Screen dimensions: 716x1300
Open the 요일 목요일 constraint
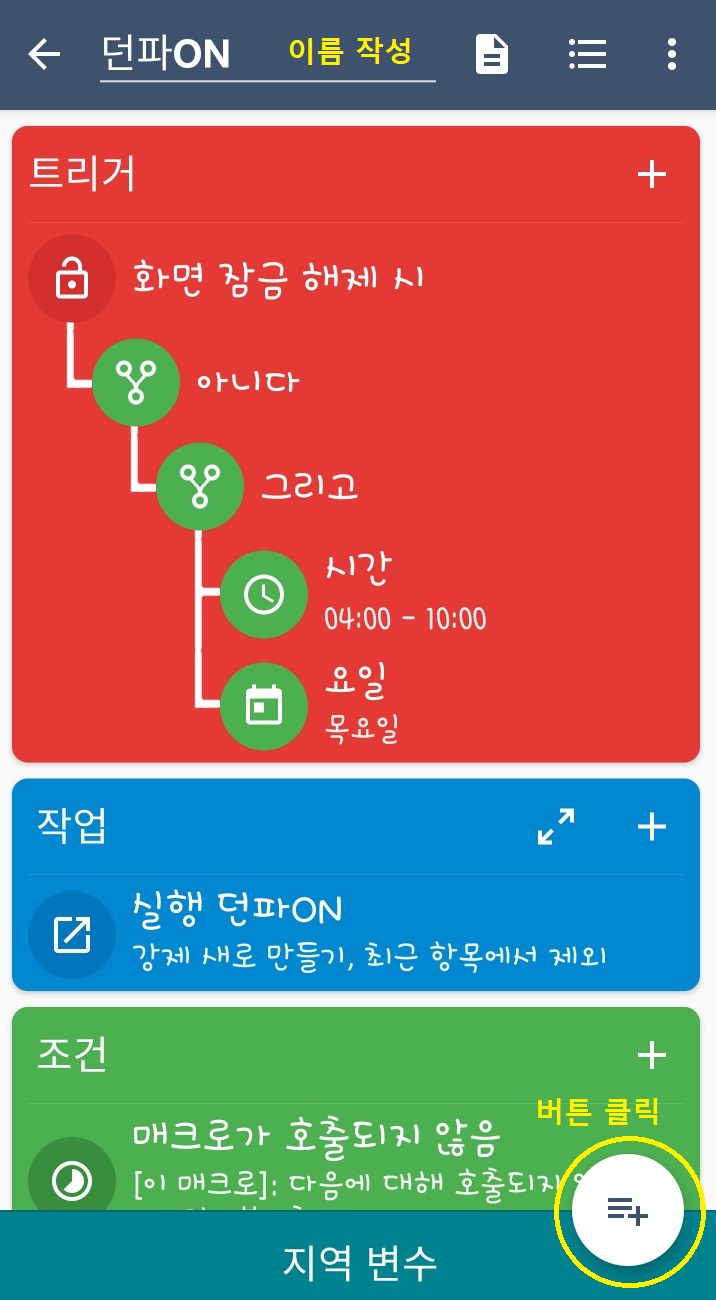(x=360, y=707)
